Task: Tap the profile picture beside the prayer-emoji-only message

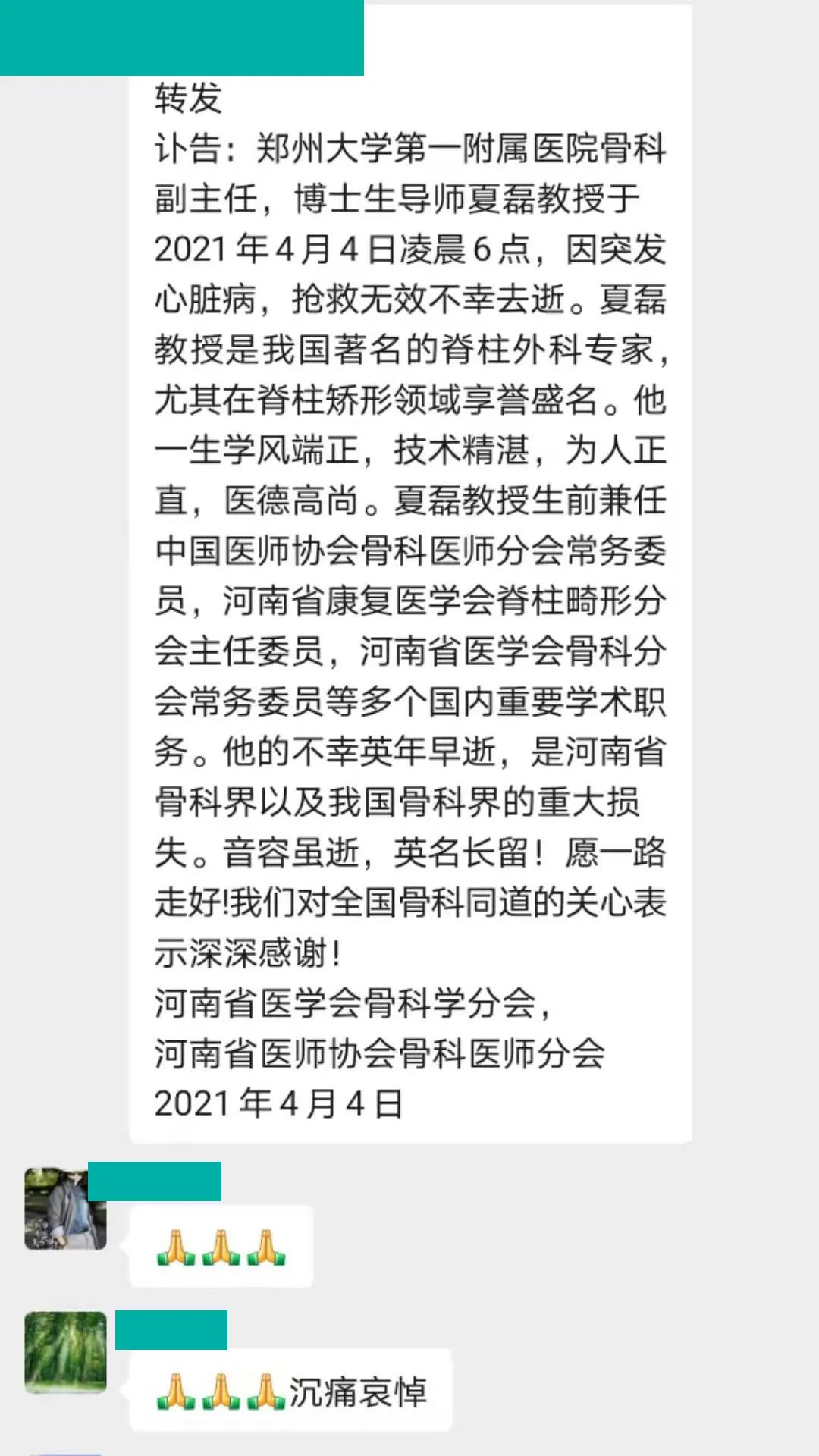Action: pos(65,1209)
